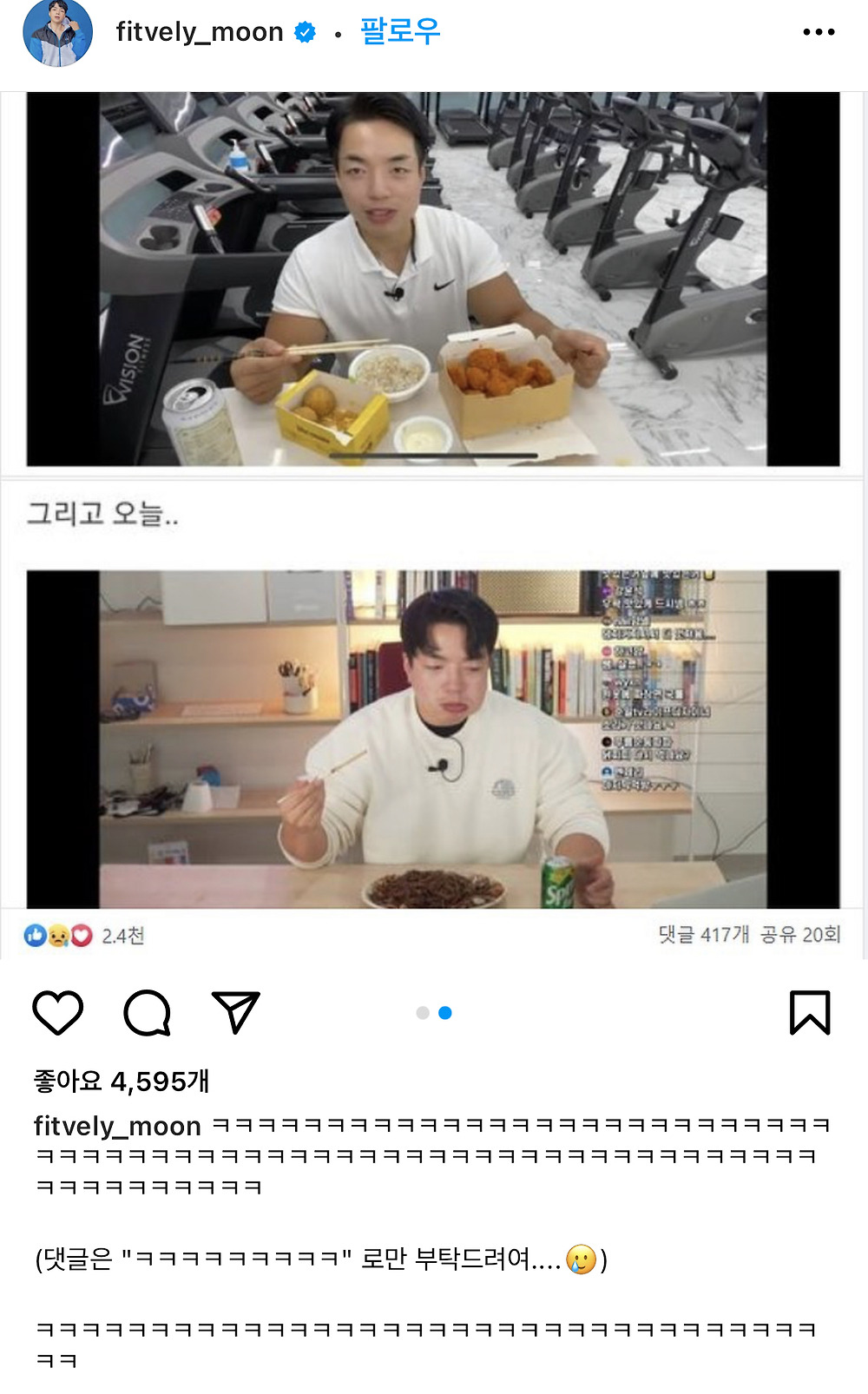Open the three-dot overflow menu
The width and height of the screenshot is (868, 1394).
pos(819,32)
